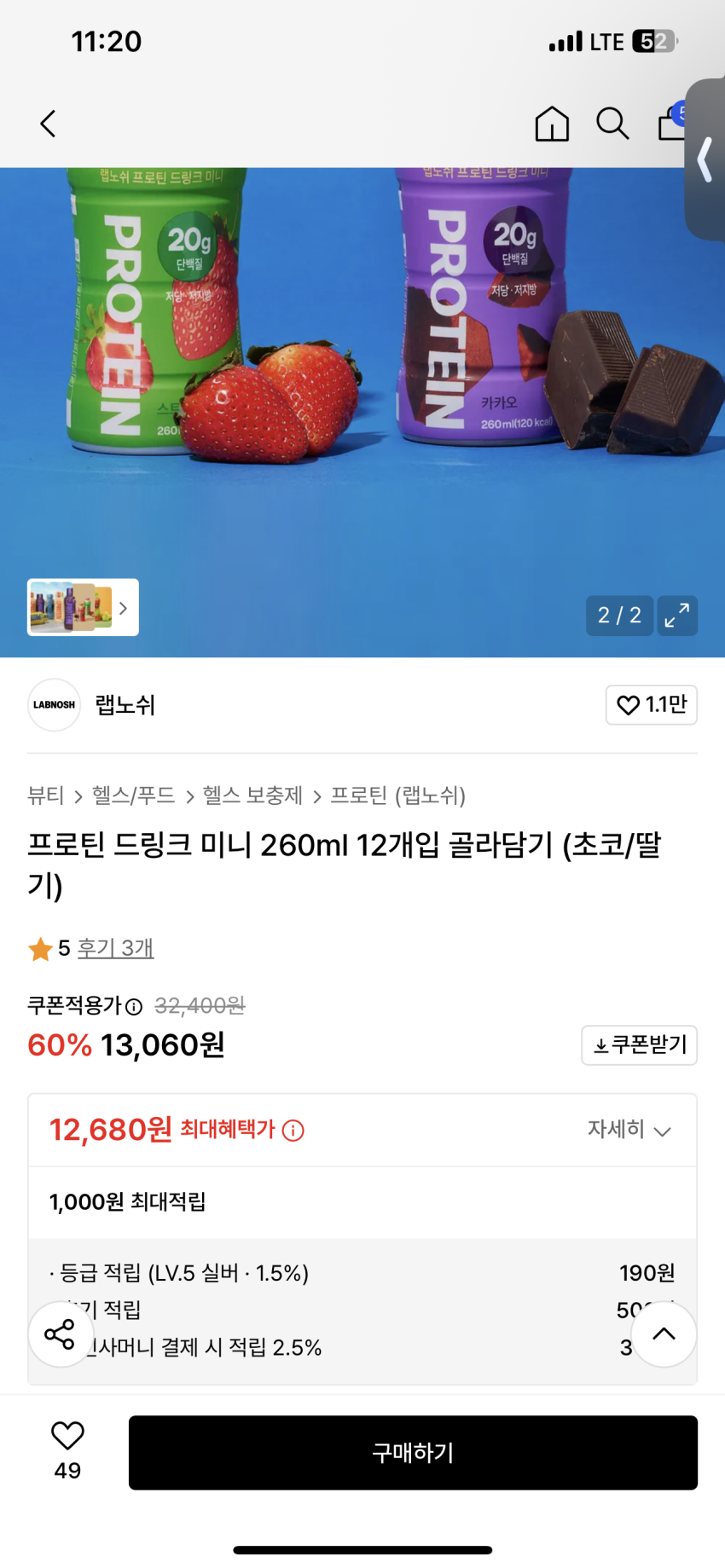The image size is (725, 1568).
Task: Expand the 자세히 benefit details
Action: click(x=629, y=1130)
